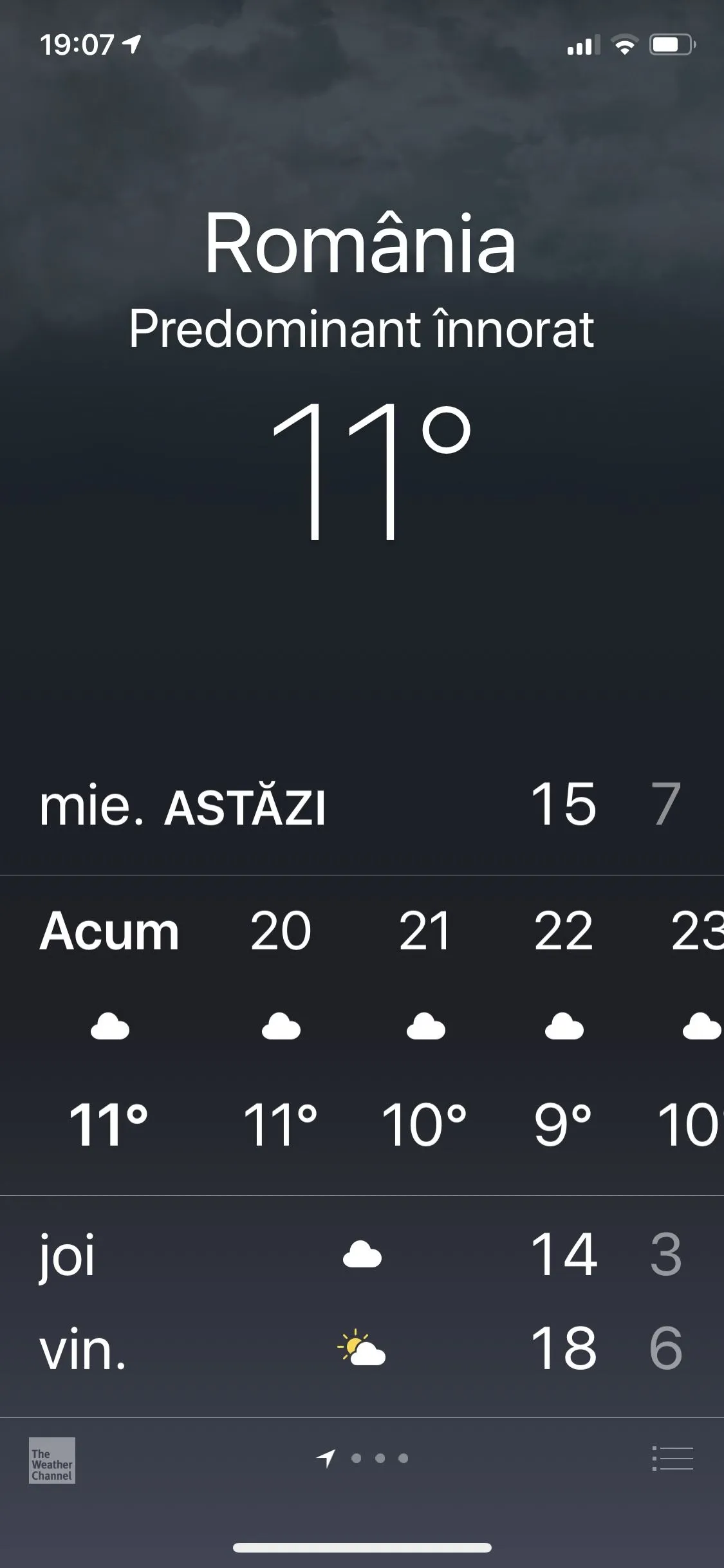This screenshot has width=724, height=1568.
Task: Open The Weather Channel link
Action: [52, 1460]
